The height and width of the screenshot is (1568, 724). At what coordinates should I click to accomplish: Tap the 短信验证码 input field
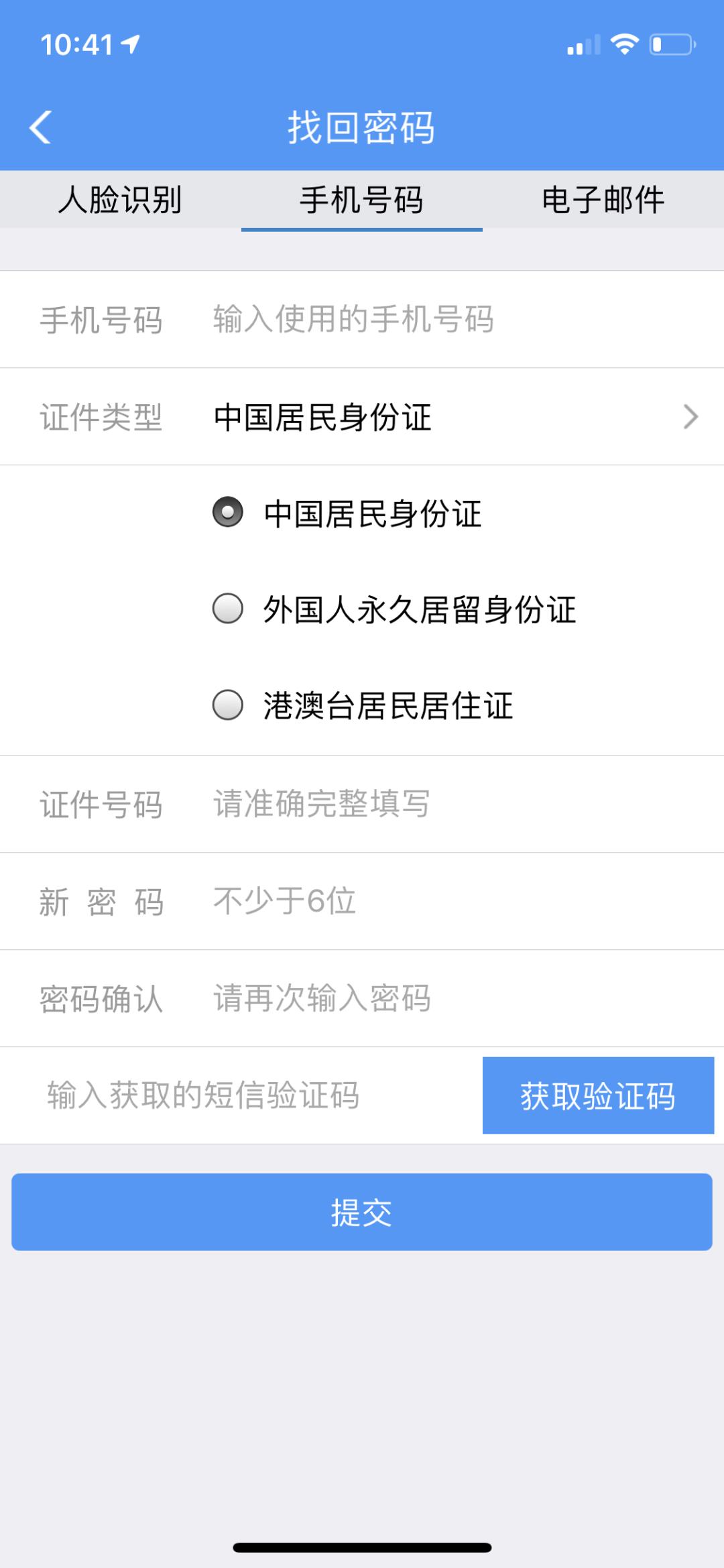click(x=241, y=1095)
